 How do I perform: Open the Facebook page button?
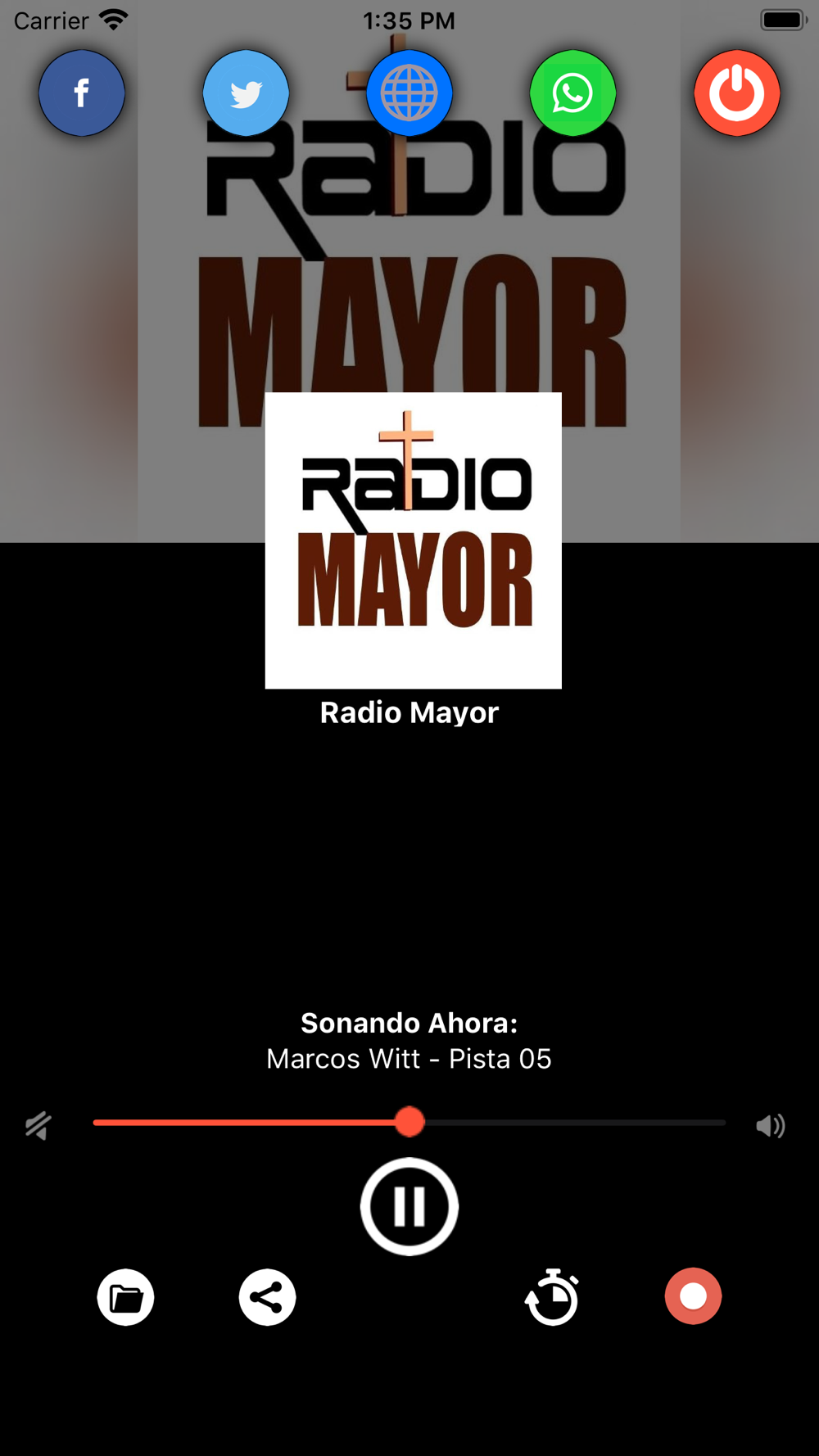click(x=82, y=93)
